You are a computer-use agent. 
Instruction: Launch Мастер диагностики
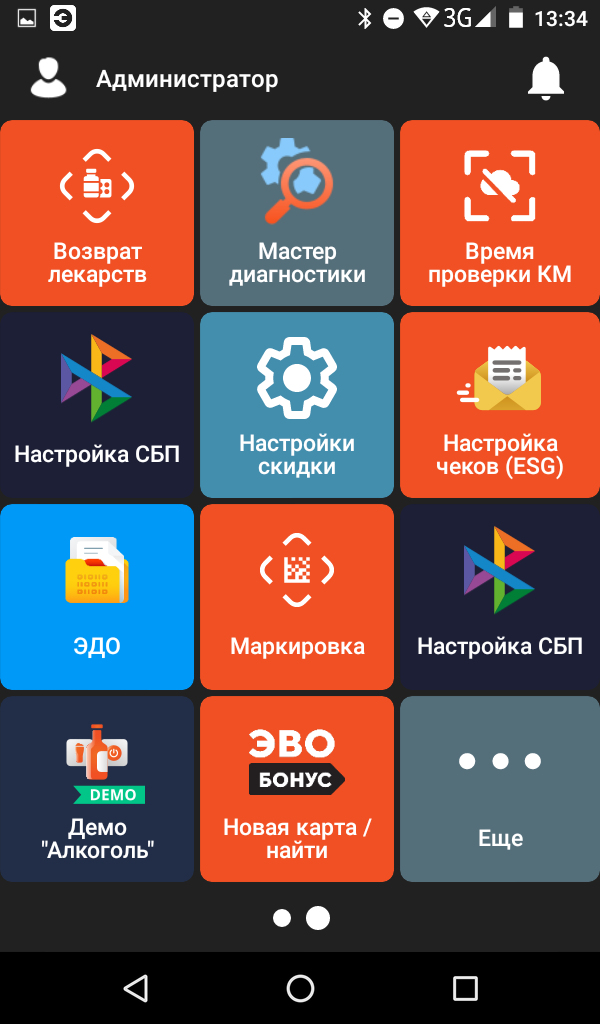pyautogui.click(x=297, y=213)
